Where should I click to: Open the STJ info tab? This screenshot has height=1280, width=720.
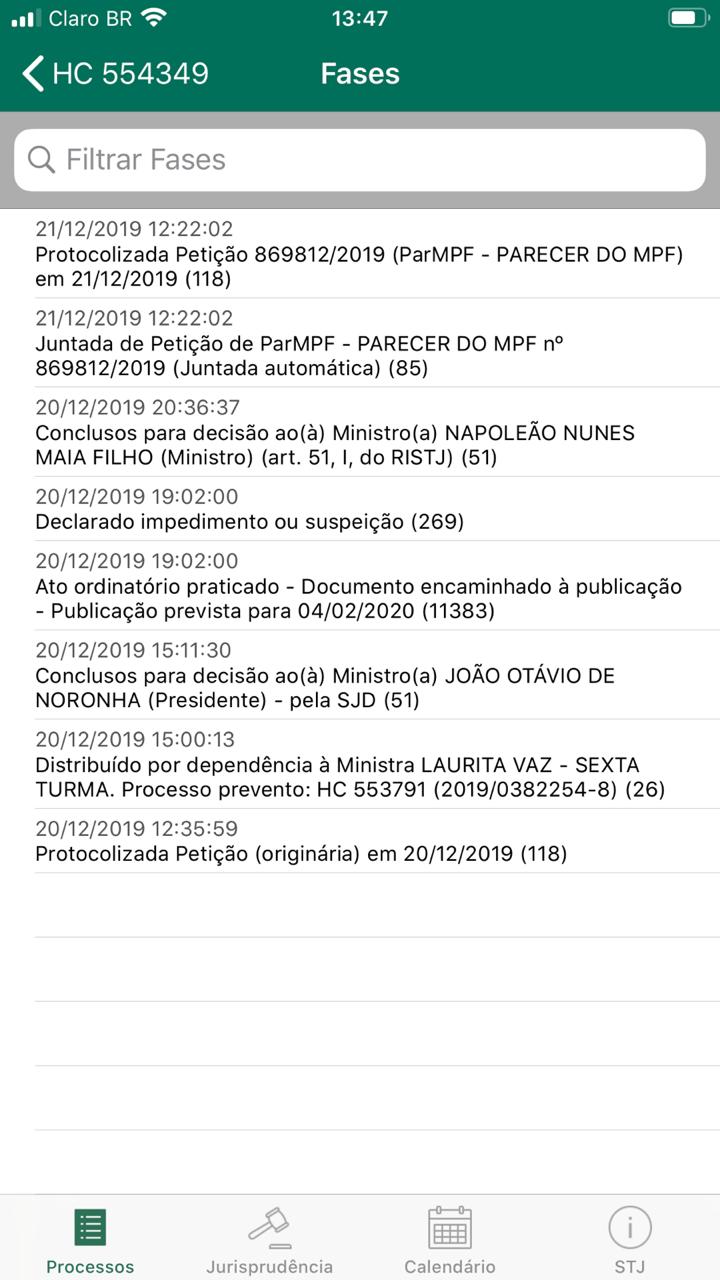tap(630, 1240)
